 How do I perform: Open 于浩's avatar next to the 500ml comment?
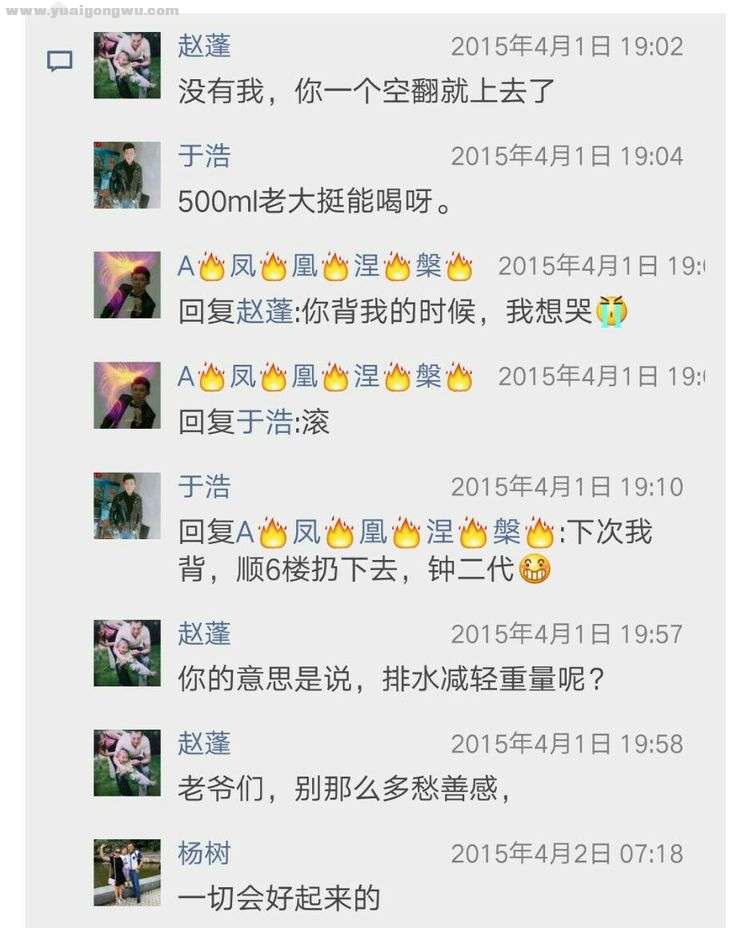pyautogui.click(x=127, y=175)
